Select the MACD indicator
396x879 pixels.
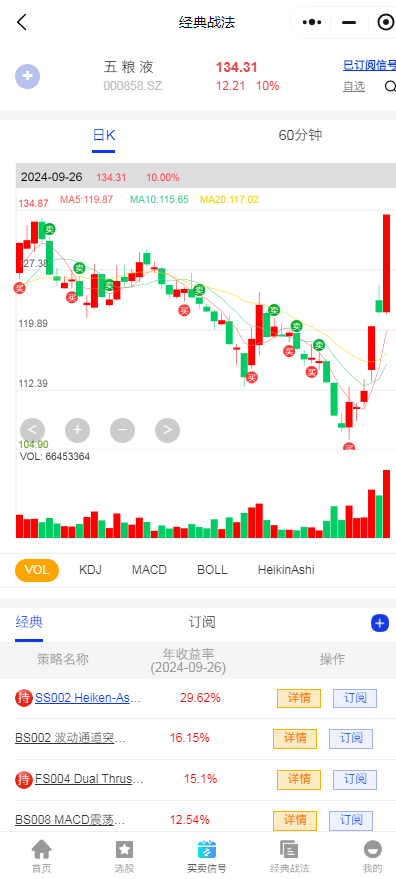tap(149, 570)
